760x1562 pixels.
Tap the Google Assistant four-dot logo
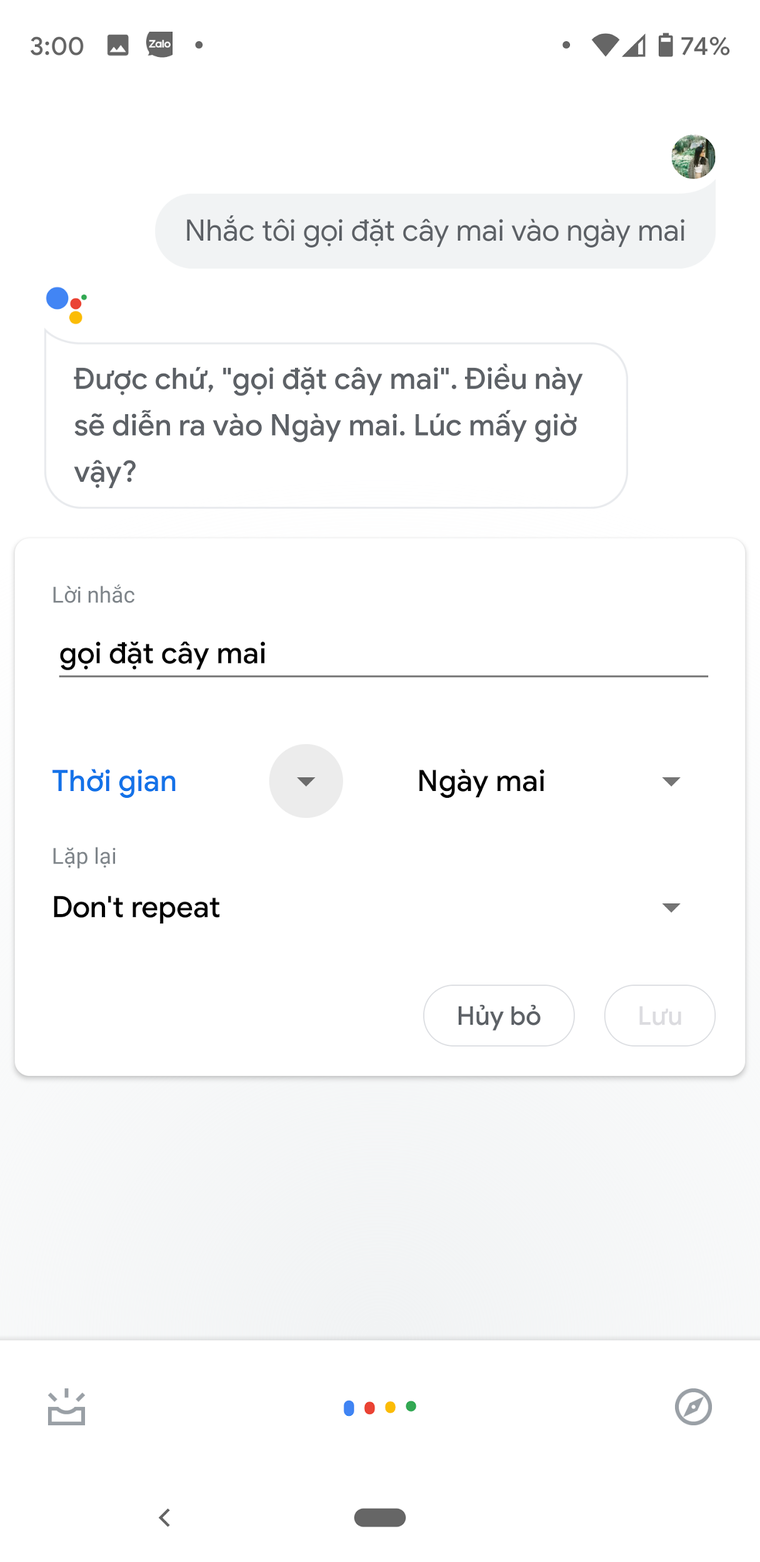[380, 1407]
